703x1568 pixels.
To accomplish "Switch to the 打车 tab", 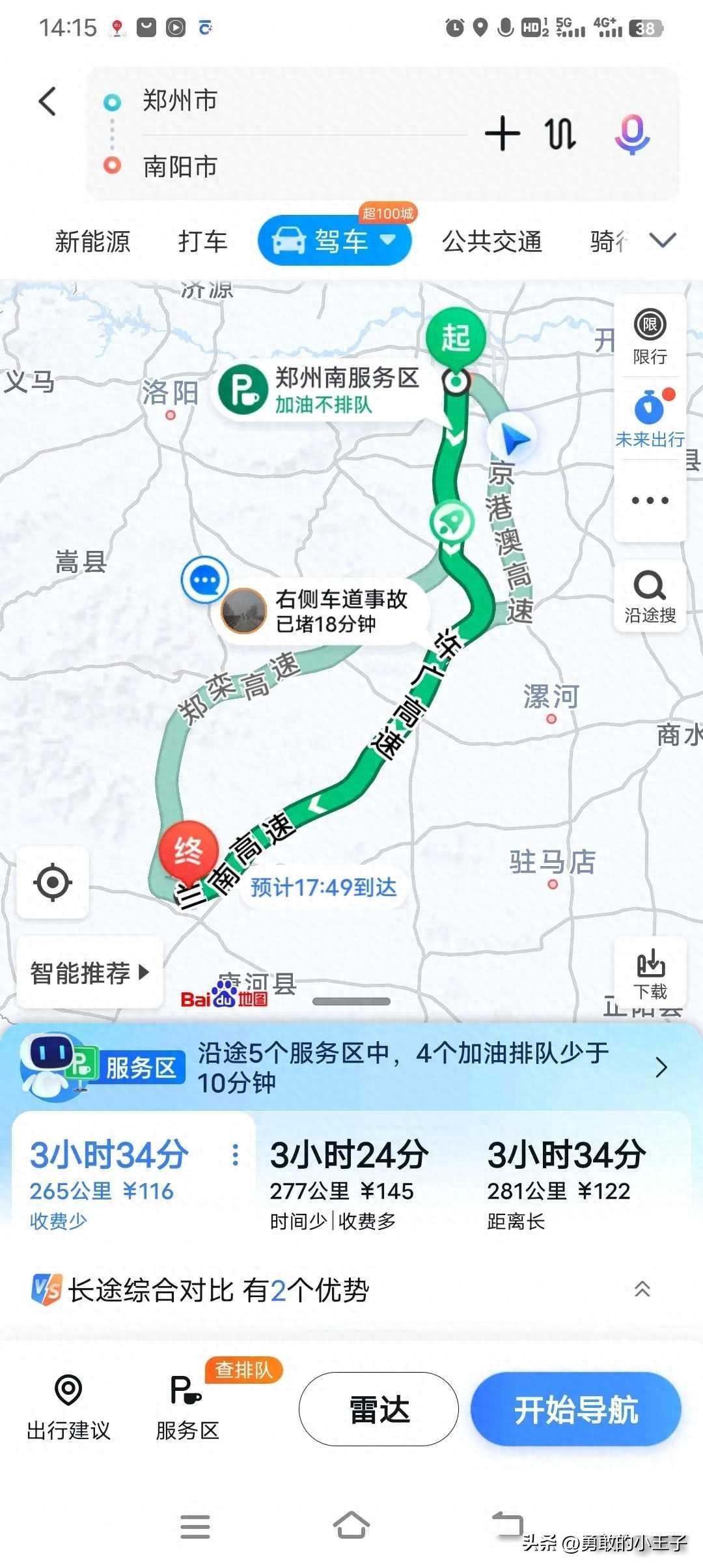I will (x=202, y=242).
